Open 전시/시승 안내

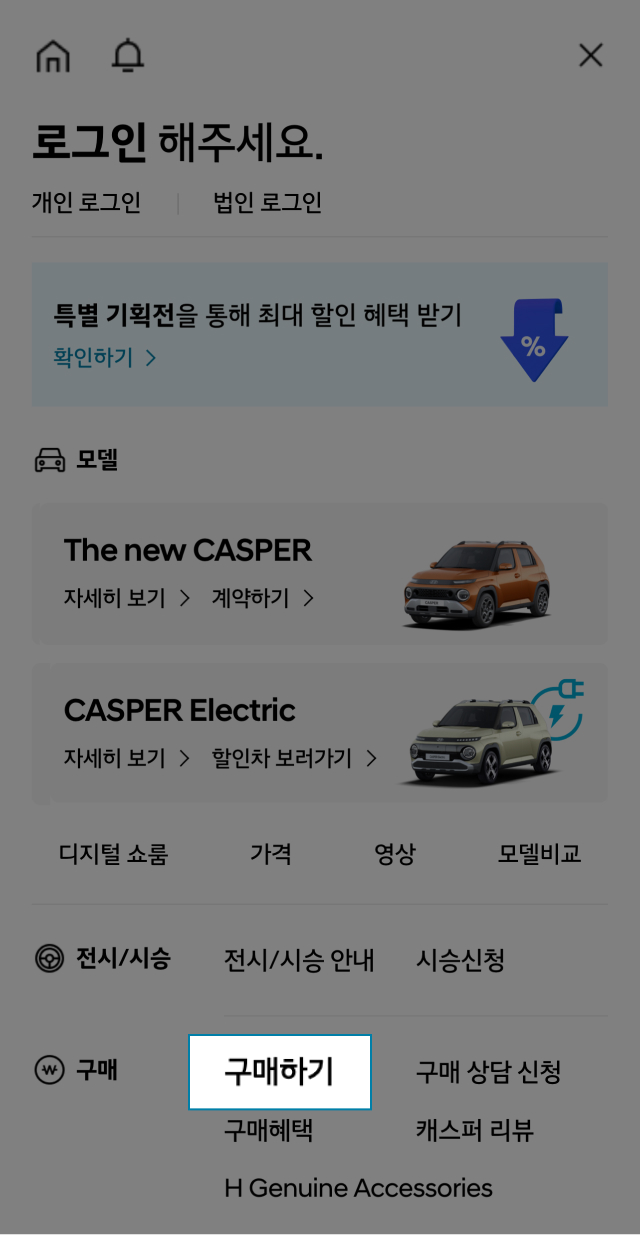299,961
